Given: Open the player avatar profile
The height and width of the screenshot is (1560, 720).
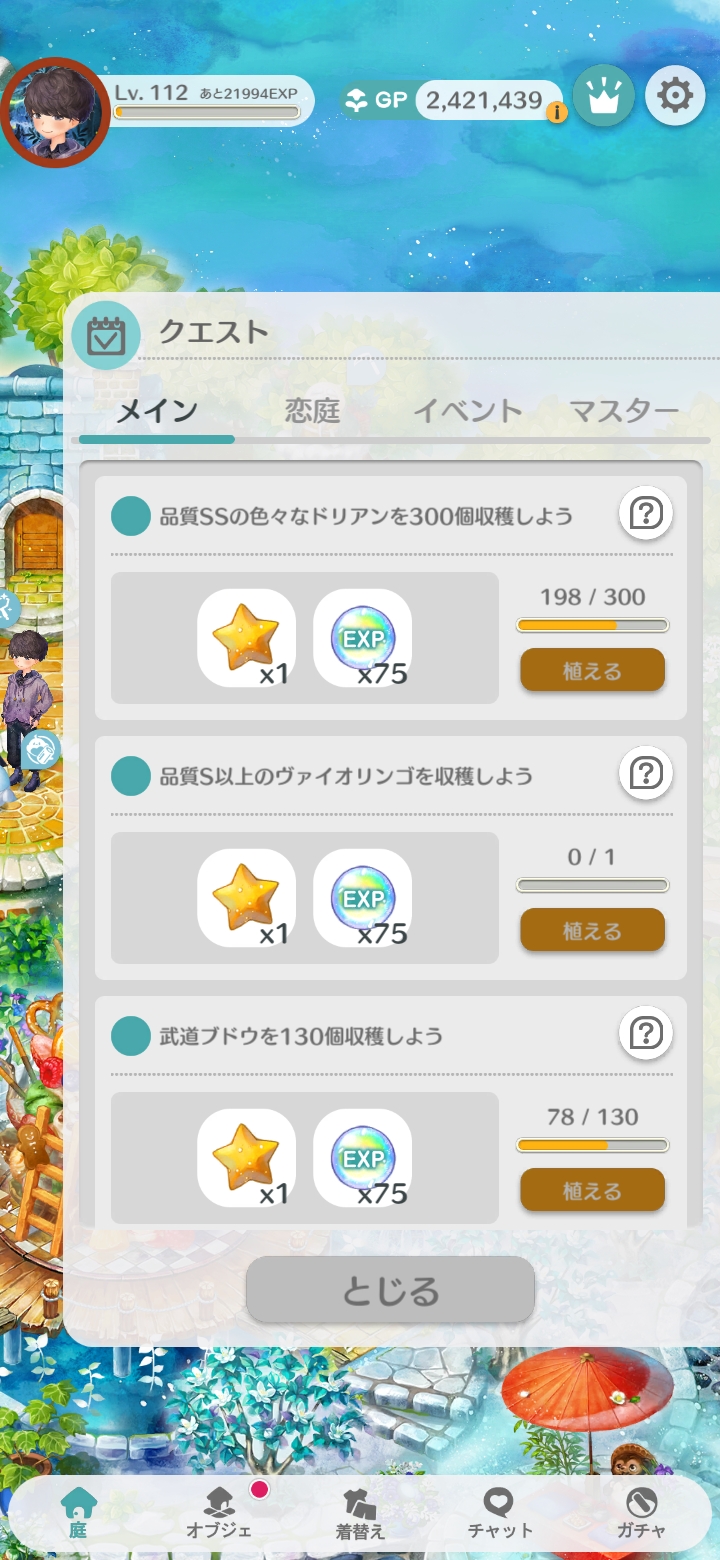Looking at the screenshot, I should (x=55, y=112).
